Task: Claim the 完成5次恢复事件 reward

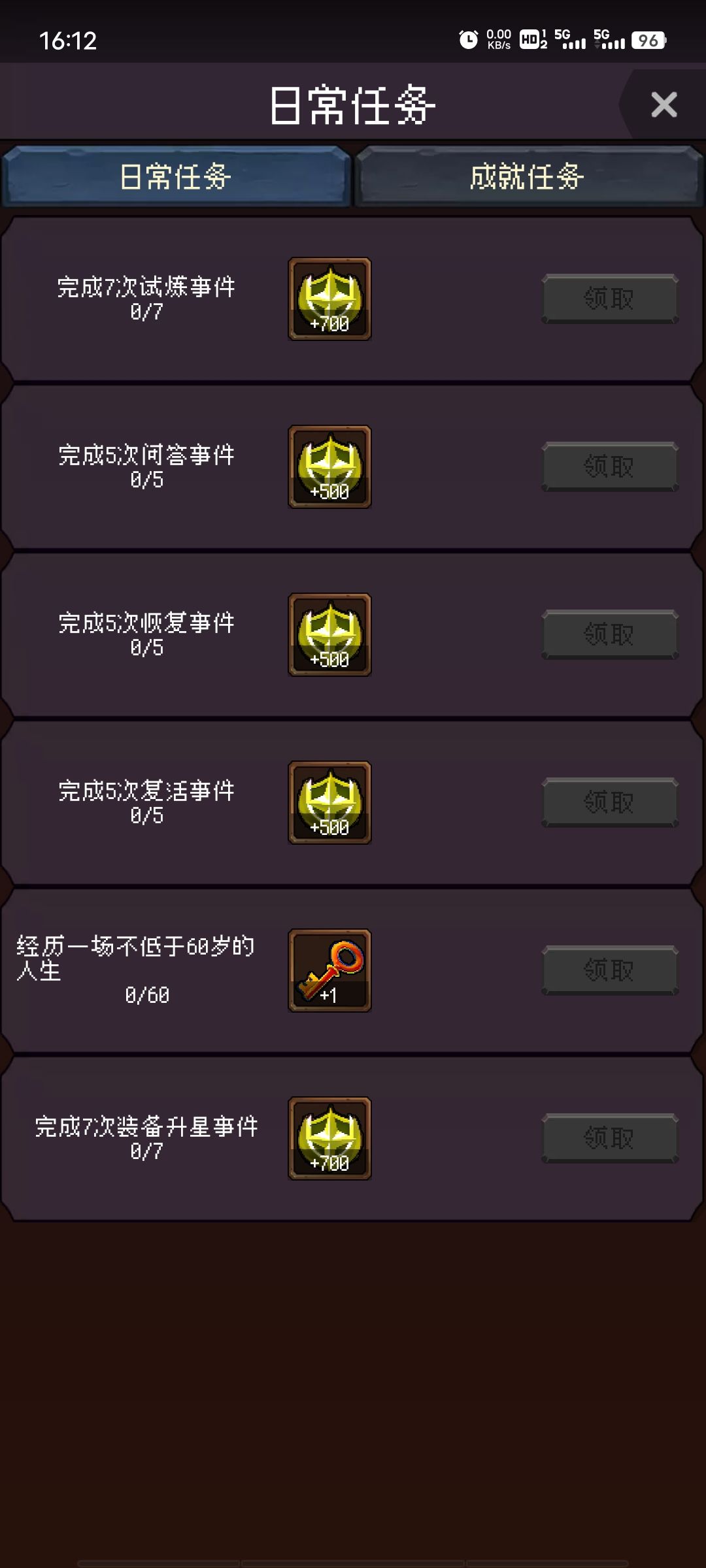Action: tap(610, 635)
